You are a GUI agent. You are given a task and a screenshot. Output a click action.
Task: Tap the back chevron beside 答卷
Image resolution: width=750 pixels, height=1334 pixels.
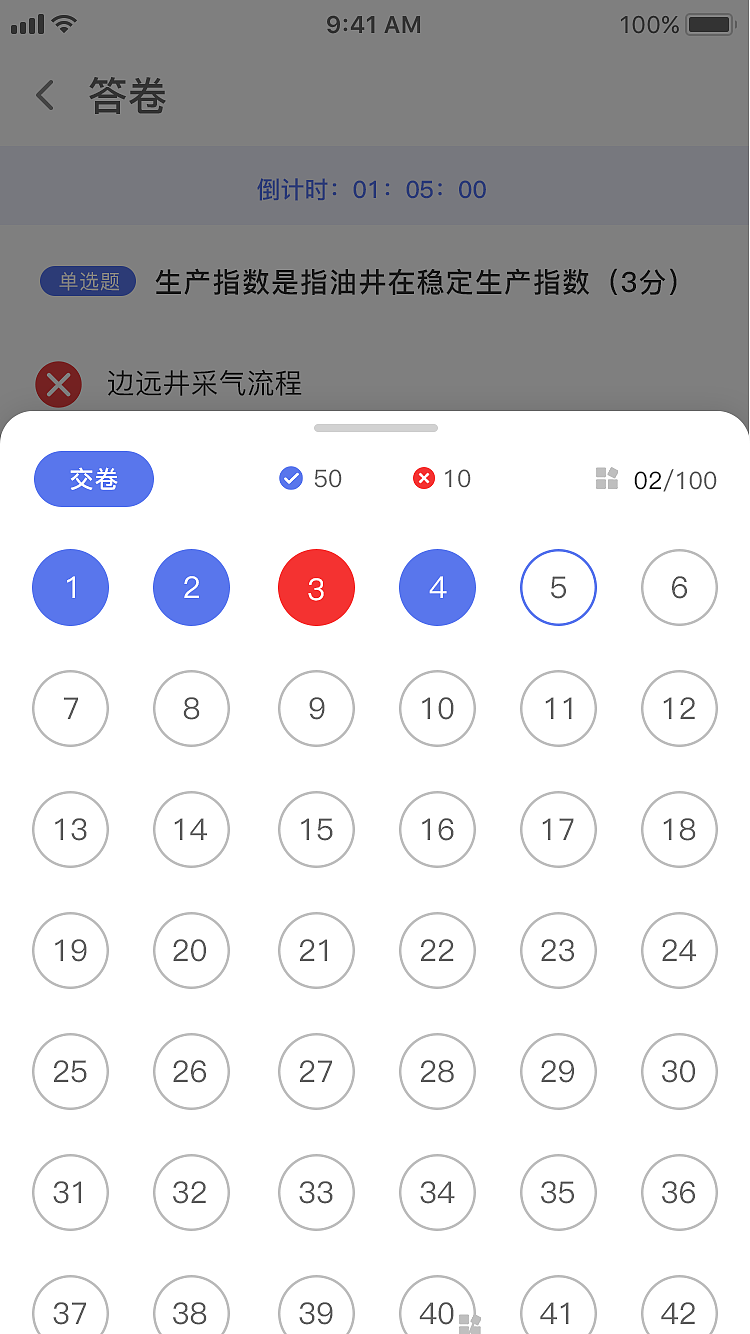click(x=43, y=94)
